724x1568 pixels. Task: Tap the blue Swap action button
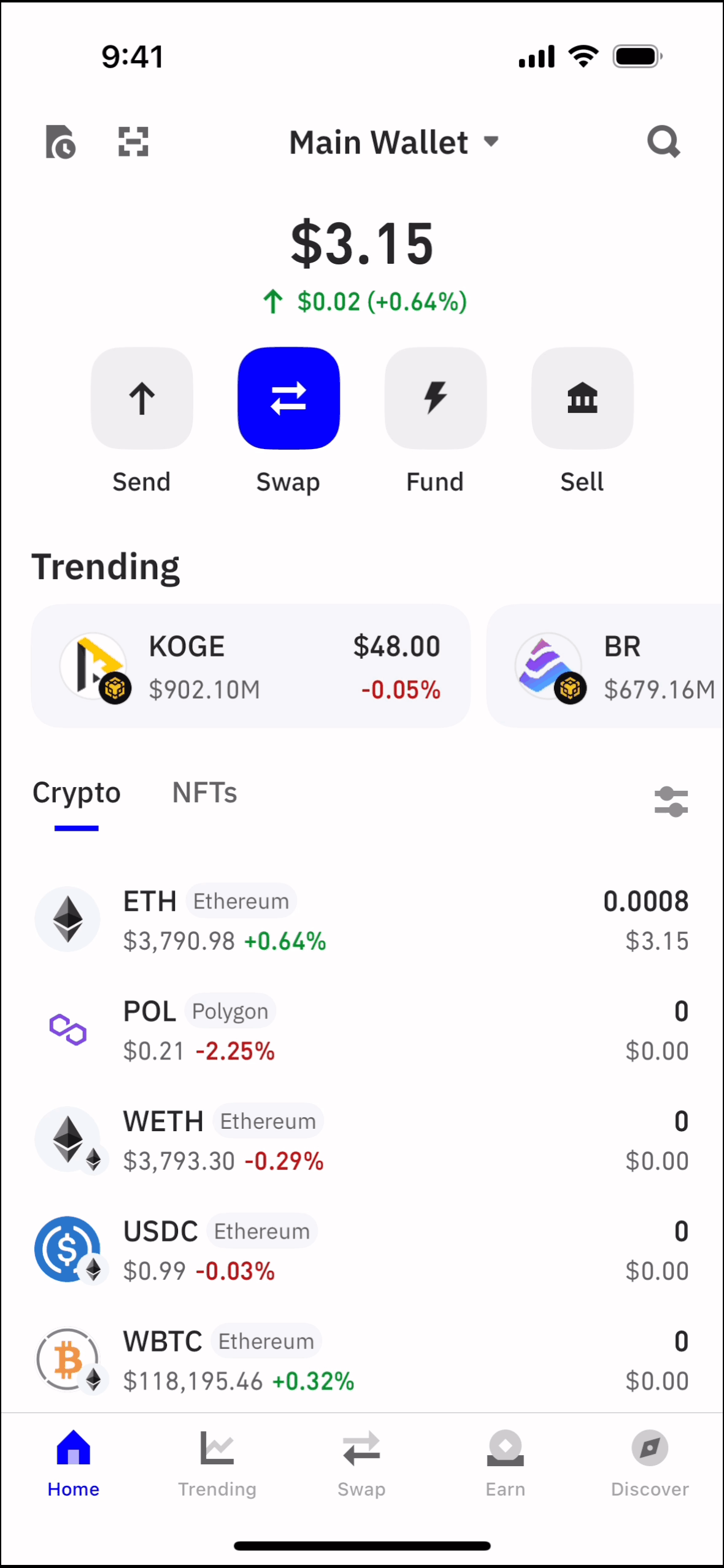point(288,399)
